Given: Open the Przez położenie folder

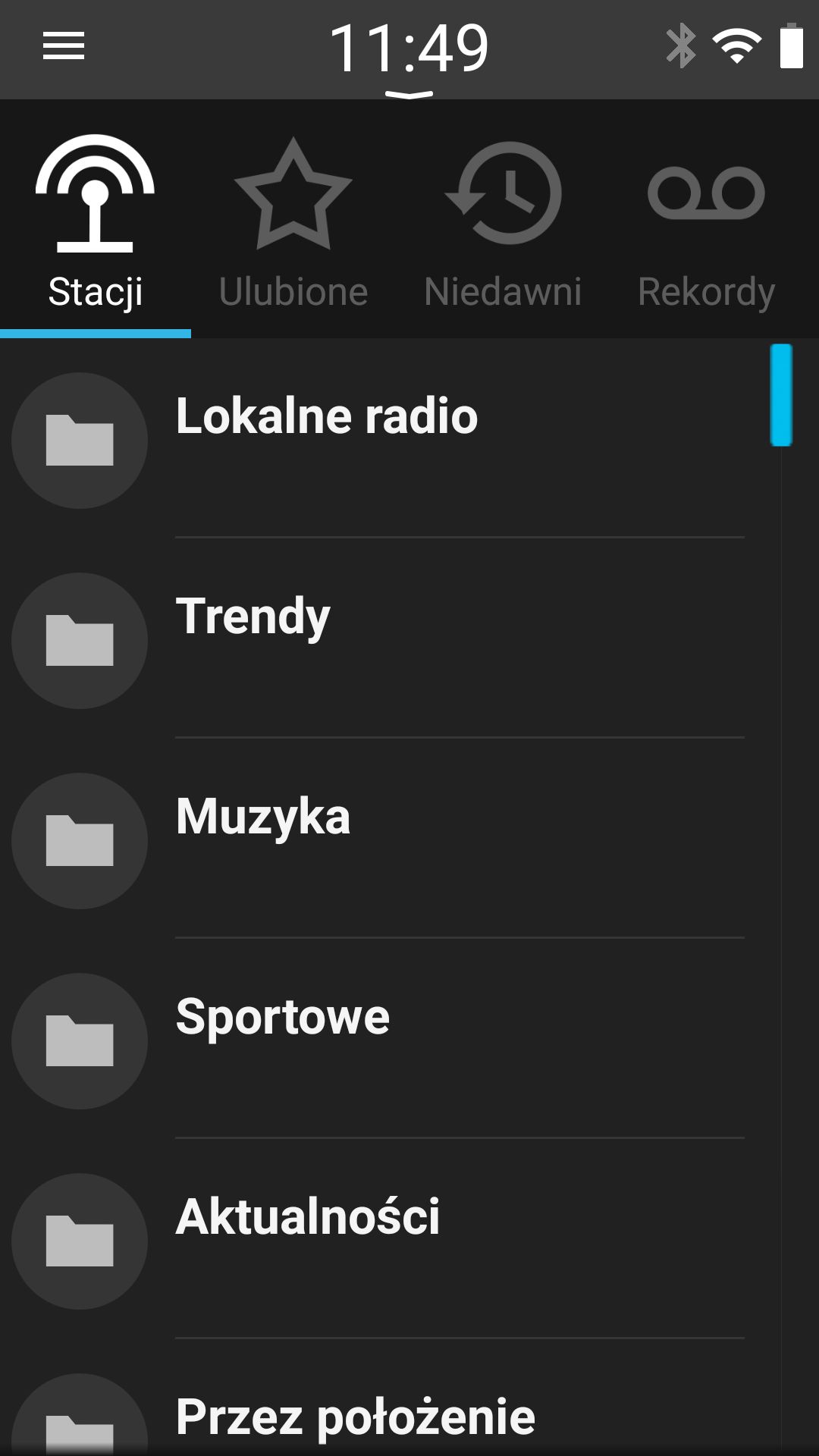Looking at the screenshot, I should tap(379, 1399).
